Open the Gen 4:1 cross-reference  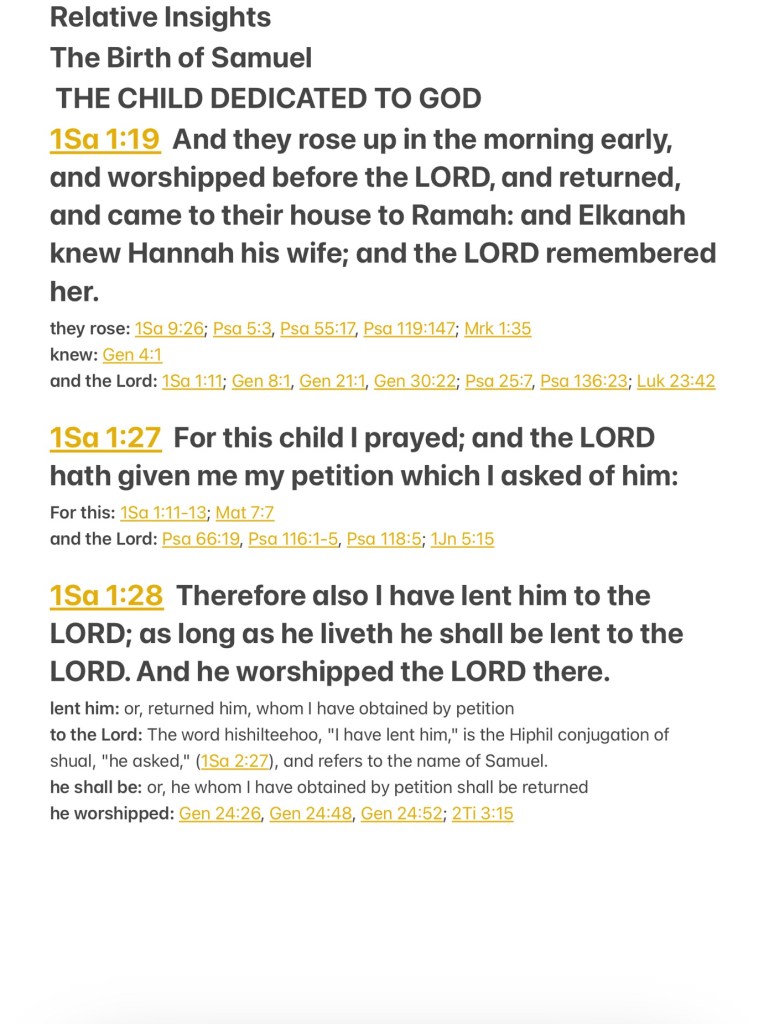click(x=132, y=354)
